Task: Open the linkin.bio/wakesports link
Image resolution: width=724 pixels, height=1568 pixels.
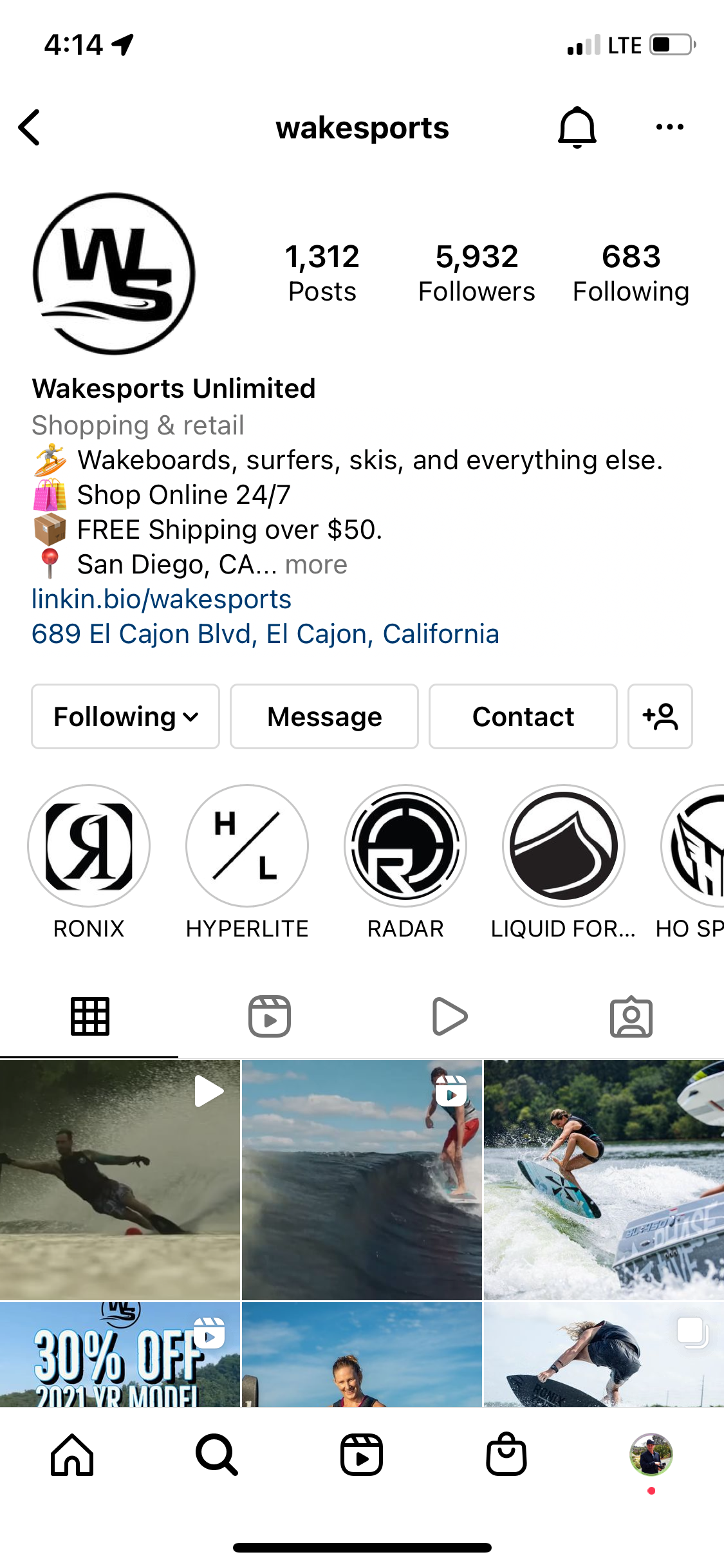Action: click(162, 599)
